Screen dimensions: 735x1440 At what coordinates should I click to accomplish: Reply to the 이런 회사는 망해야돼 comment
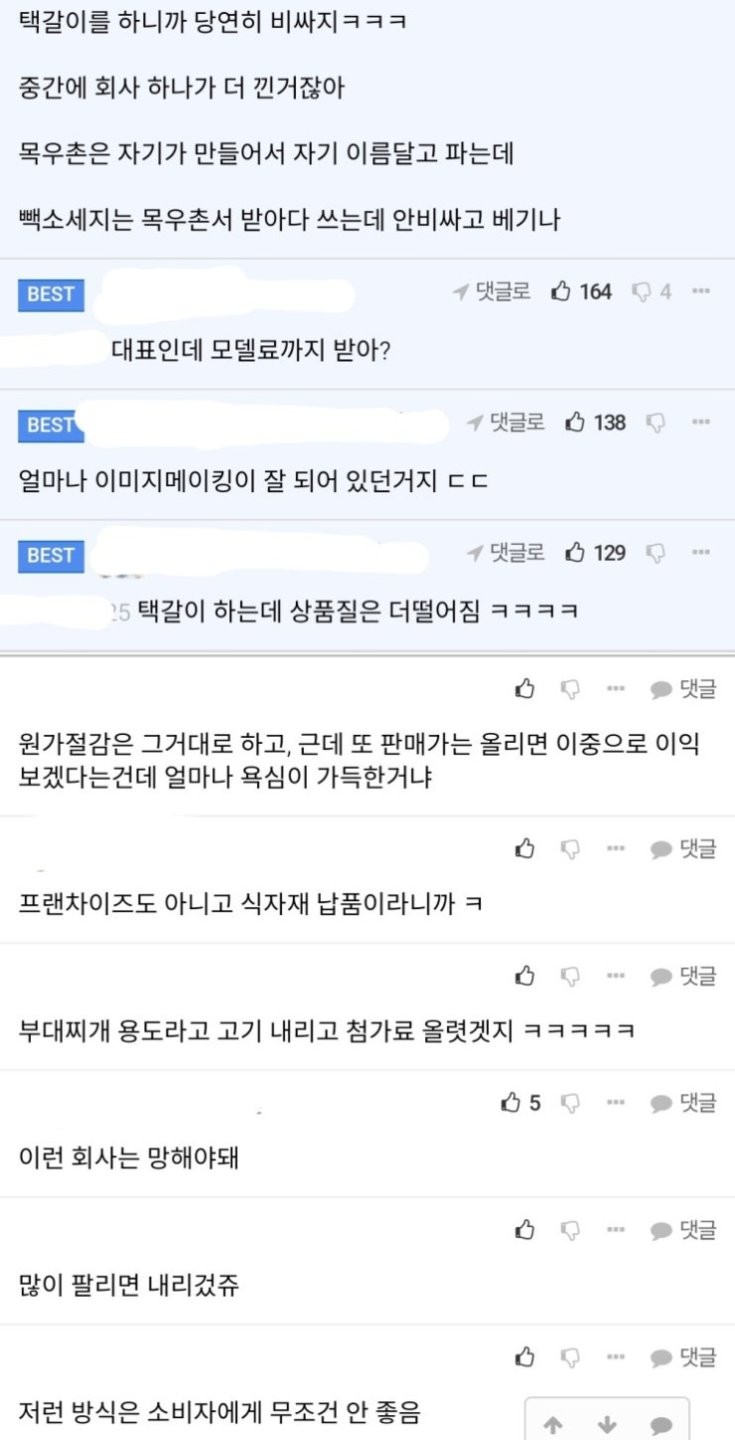click(684, 1103)
